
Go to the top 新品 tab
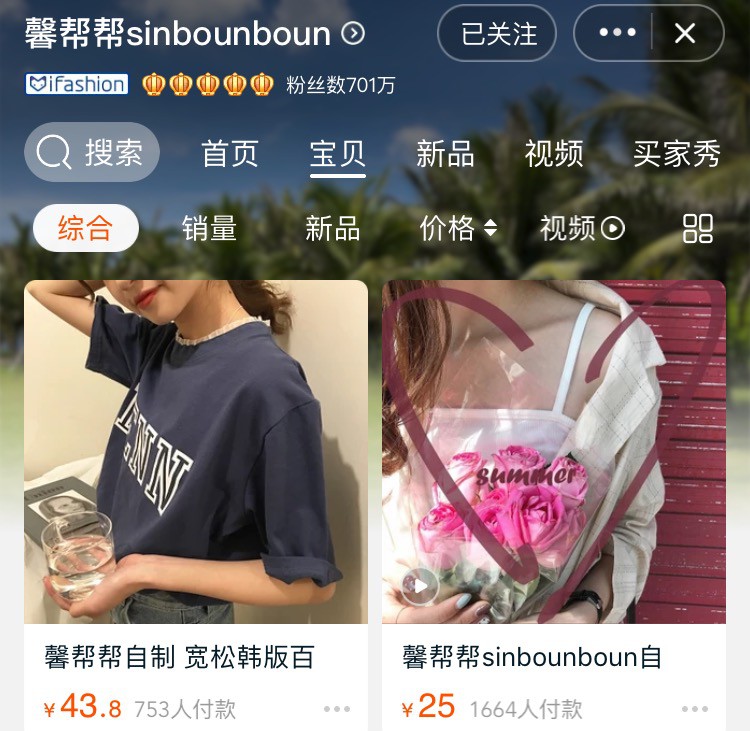[445, 153]
